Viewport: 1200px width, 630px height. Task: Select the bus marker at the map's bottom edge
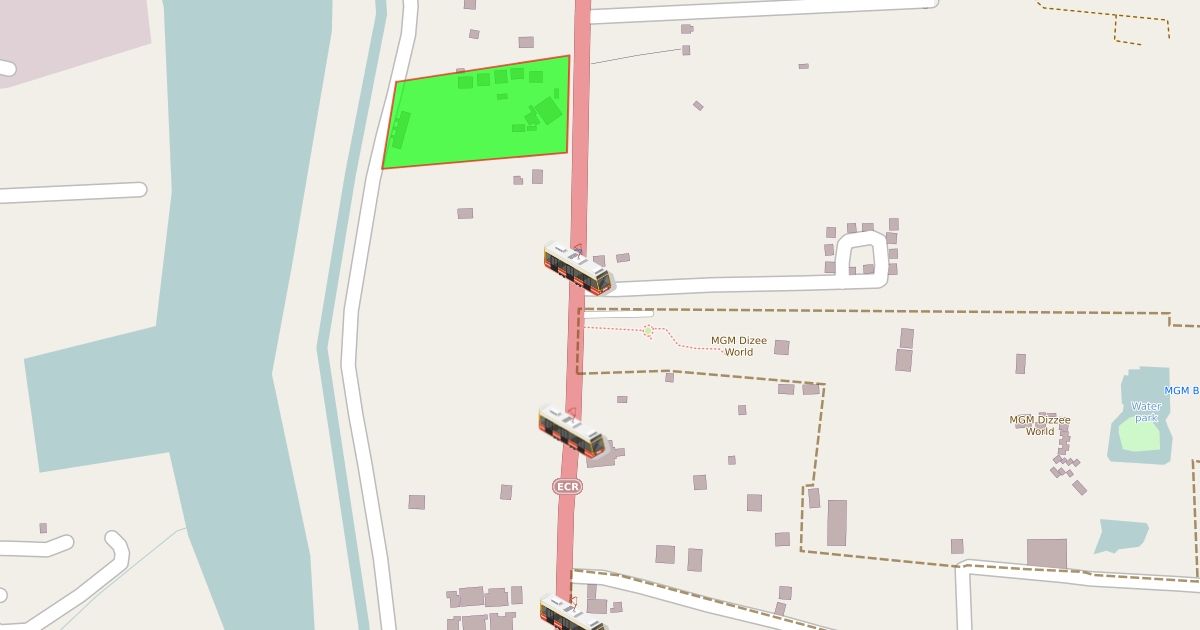pos(573,613)
